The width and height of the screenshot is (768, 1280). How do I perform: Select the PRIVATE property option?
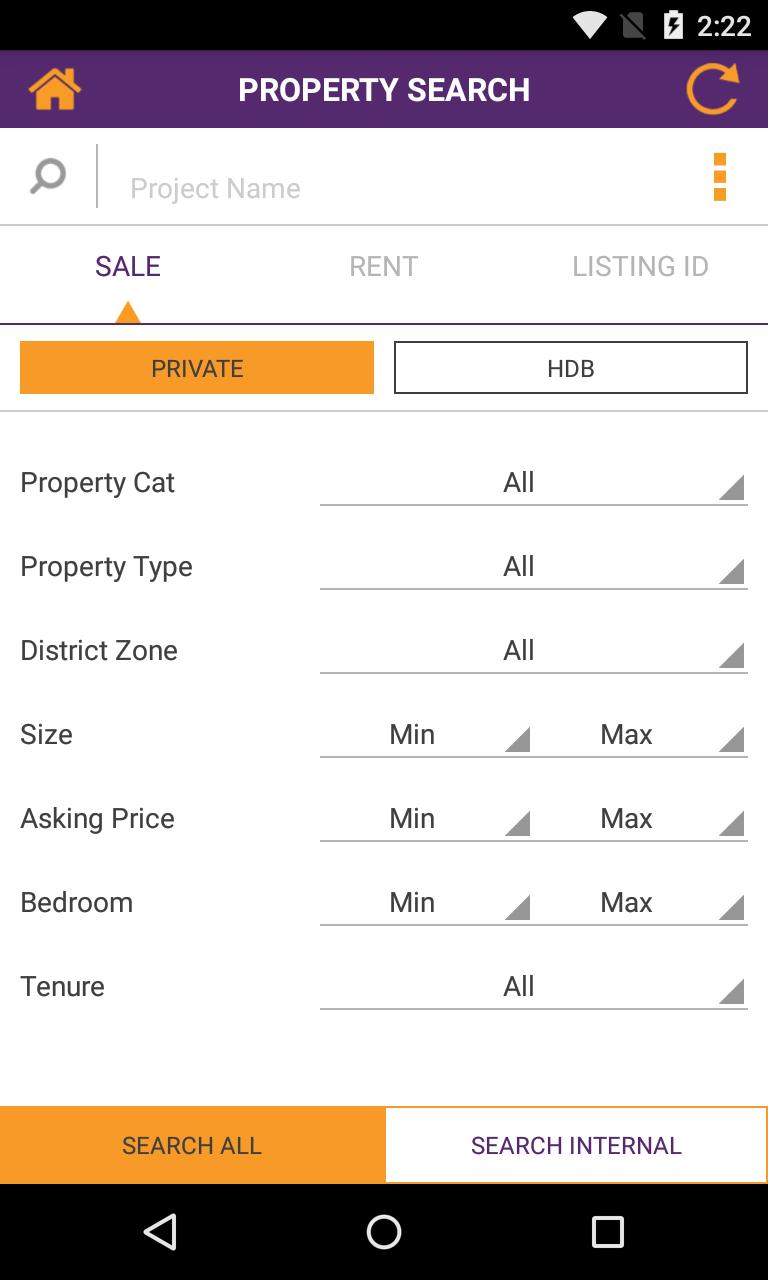[x=197, y=368]
